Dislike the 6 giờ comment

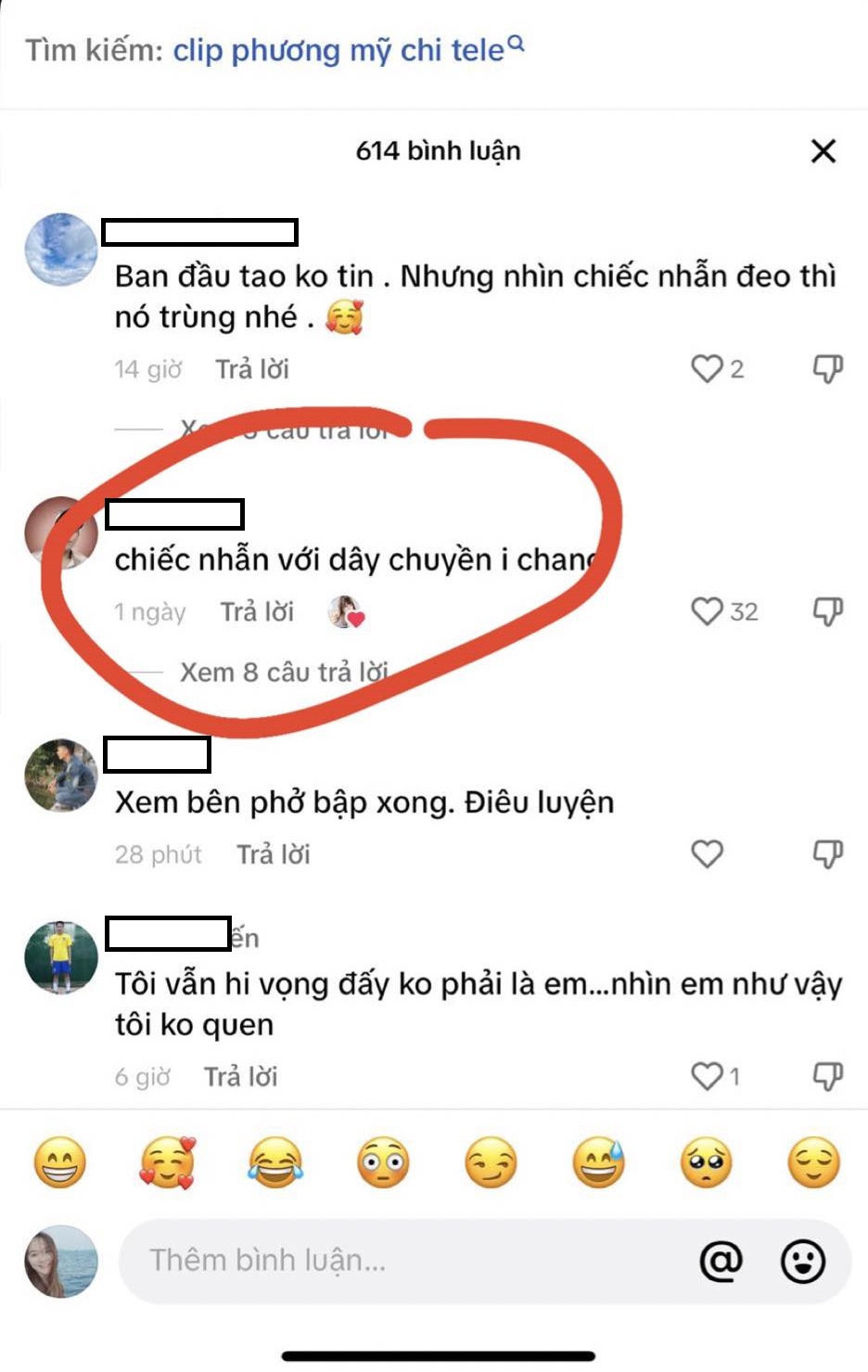(x=827, y=1076)
